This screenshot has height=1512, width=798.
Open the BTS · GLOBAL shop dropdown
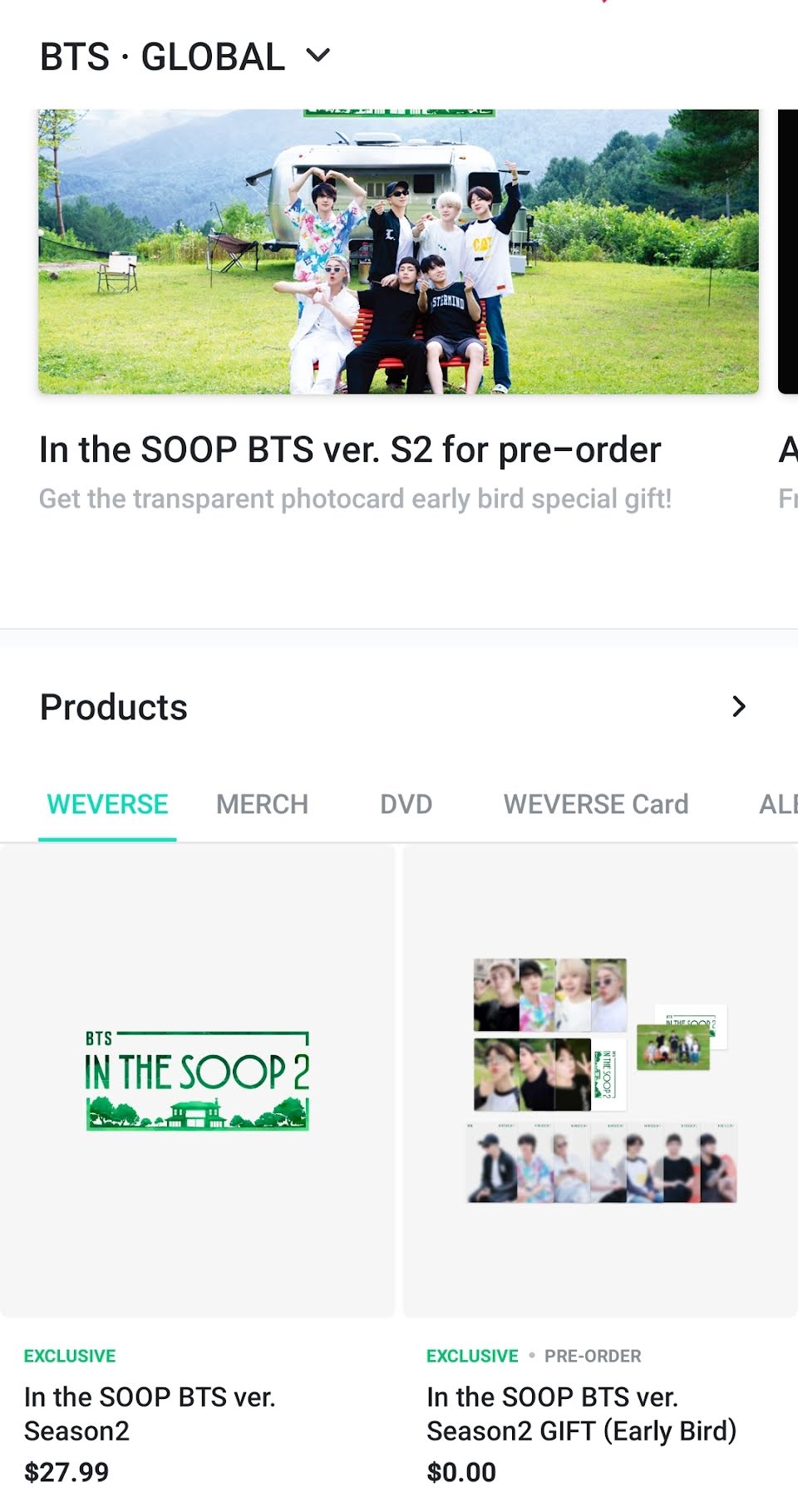pyautogui.click(x=318, y=56)
